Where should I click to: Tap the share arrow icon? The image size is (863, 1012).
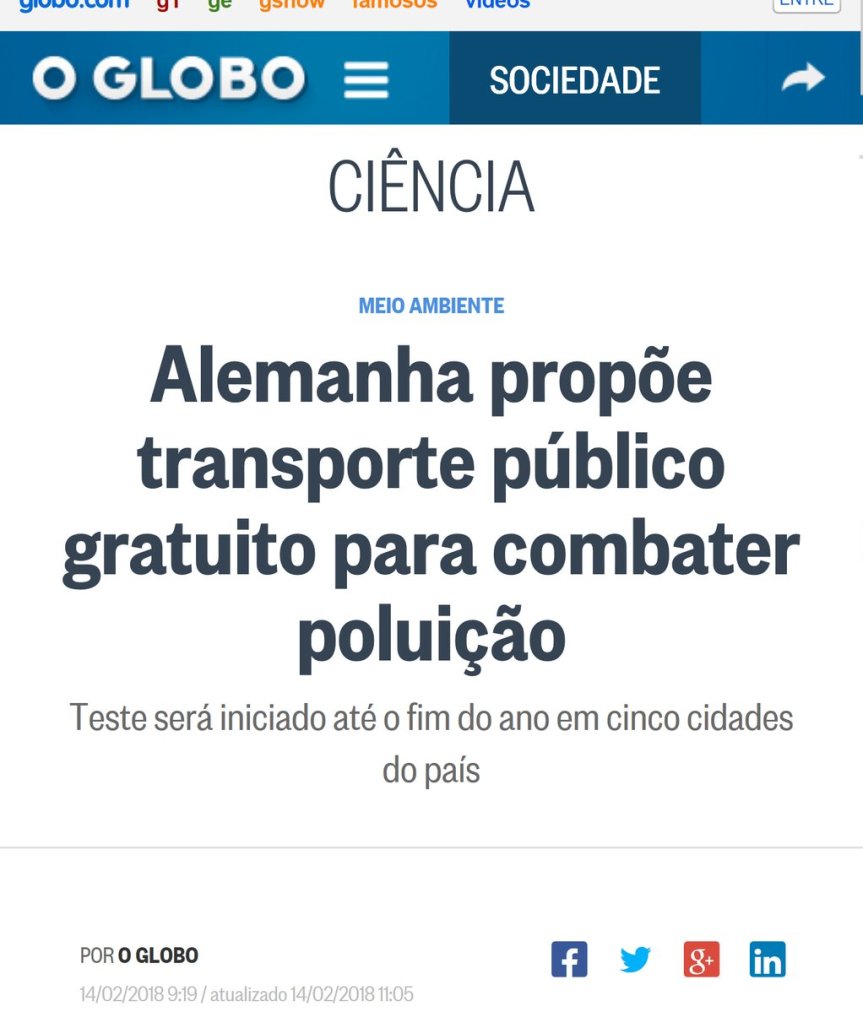(x=802, y=78)
